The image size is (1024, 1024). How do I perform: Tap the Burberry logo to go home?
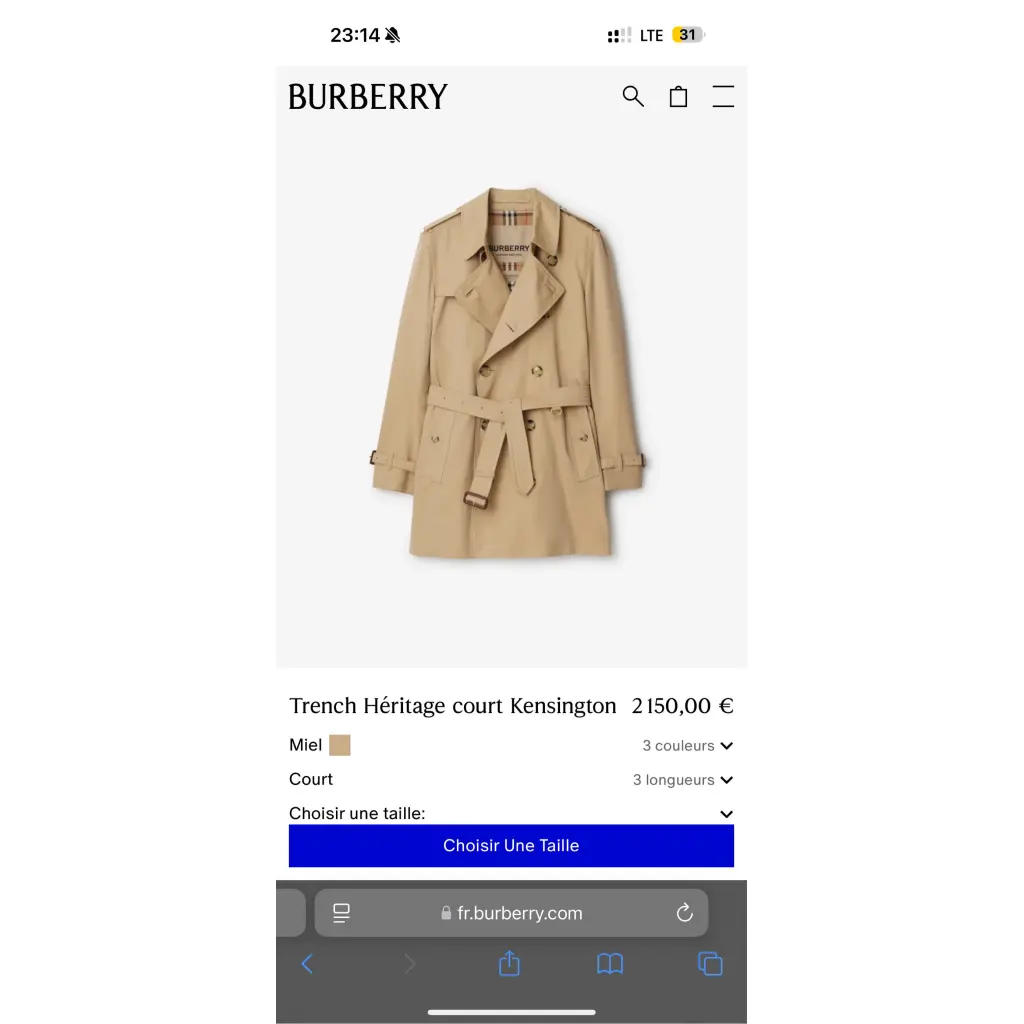[x=368, y=97]
